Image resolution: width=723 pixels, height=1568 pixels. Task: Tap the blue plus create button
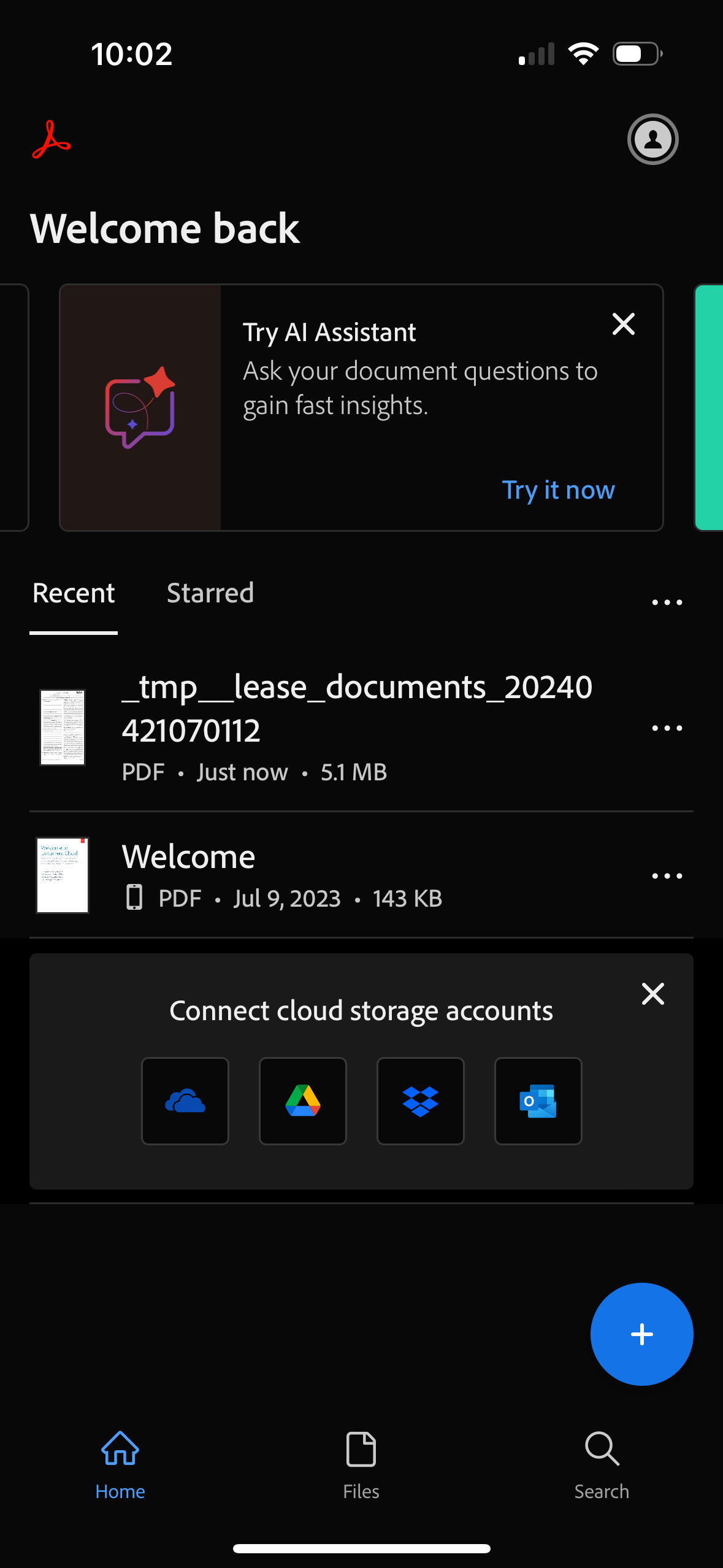641,1333
